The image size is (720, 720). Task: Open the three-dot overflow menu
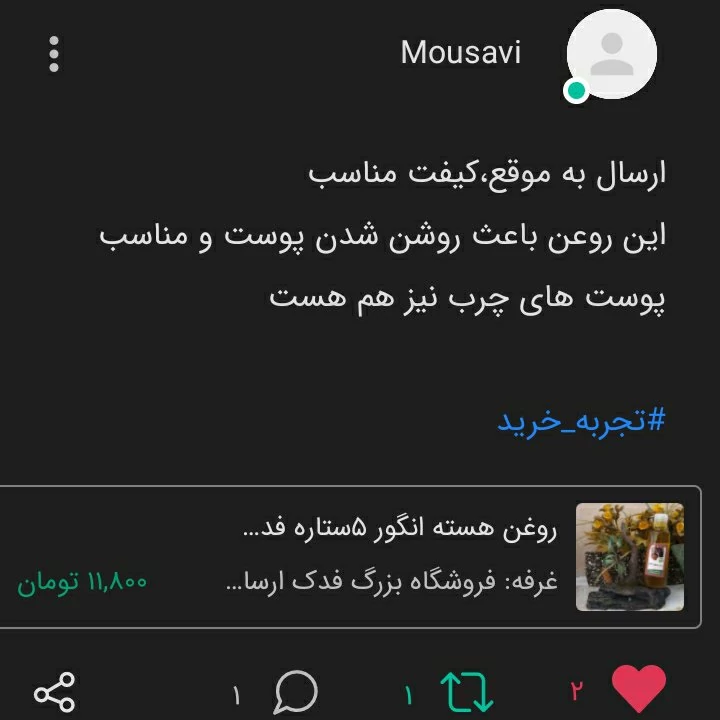point(54,54)
